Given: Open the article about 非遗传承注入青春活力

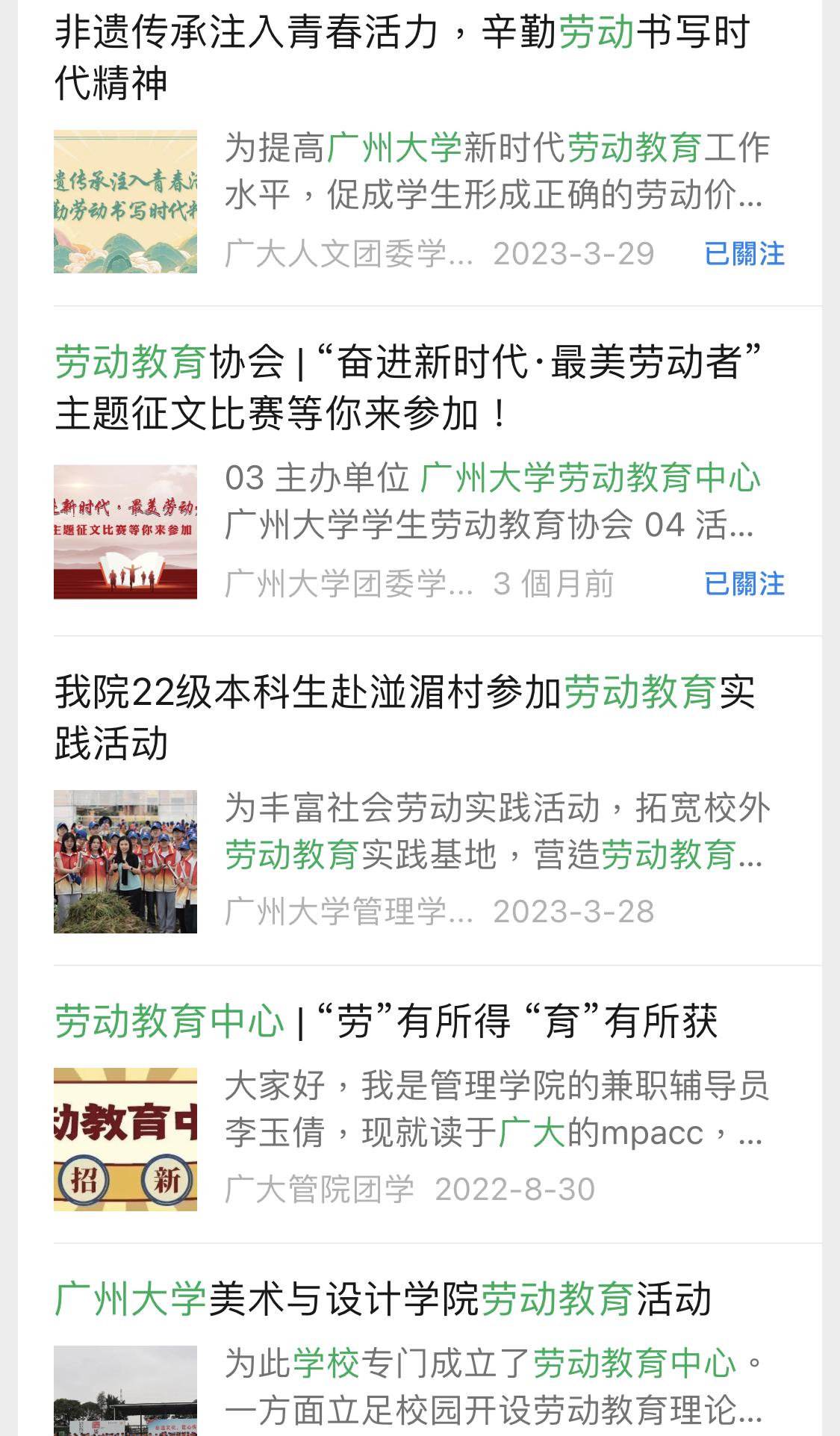Looking at the screenshot, I should pyautogui.click(x=402, y=57).
